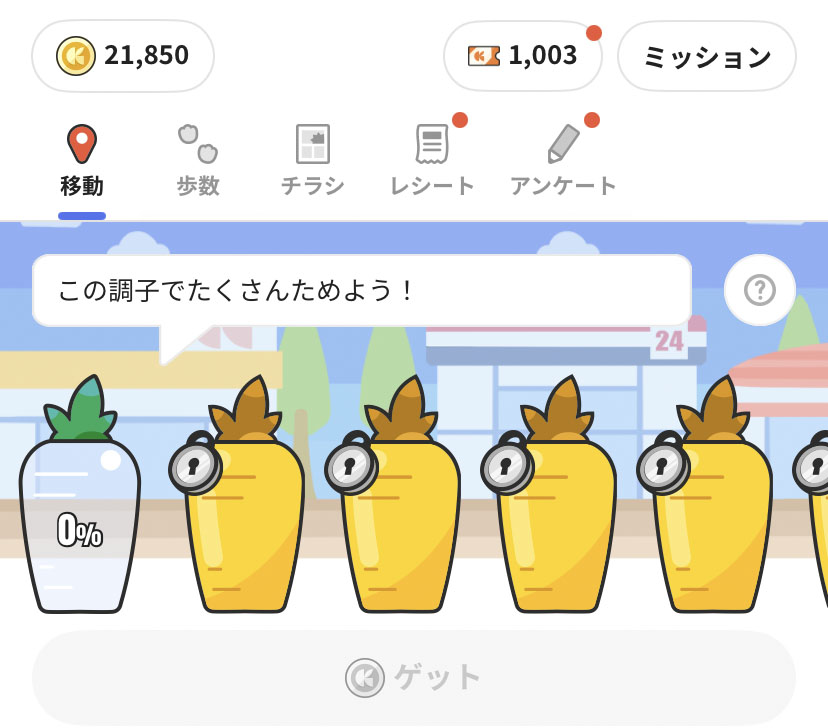The image size is (828, 728).
Task: Switch to the アンケート tab
Action: click(563, 161)
